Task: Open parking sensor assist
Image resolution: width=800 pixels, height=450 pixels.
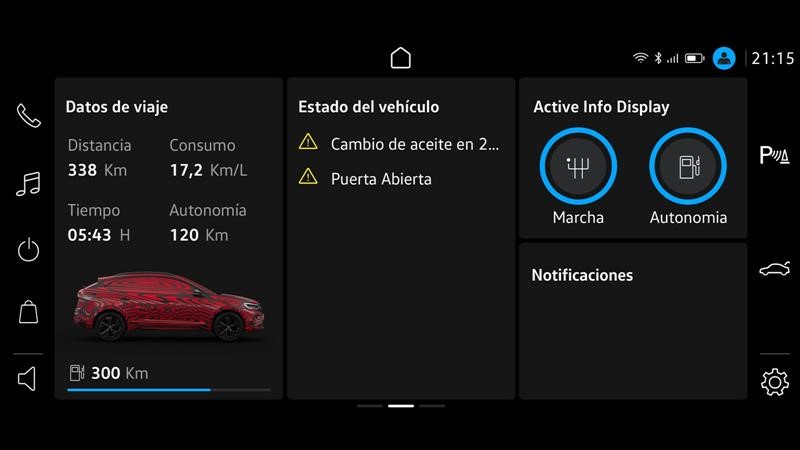Action: (774, 155)
